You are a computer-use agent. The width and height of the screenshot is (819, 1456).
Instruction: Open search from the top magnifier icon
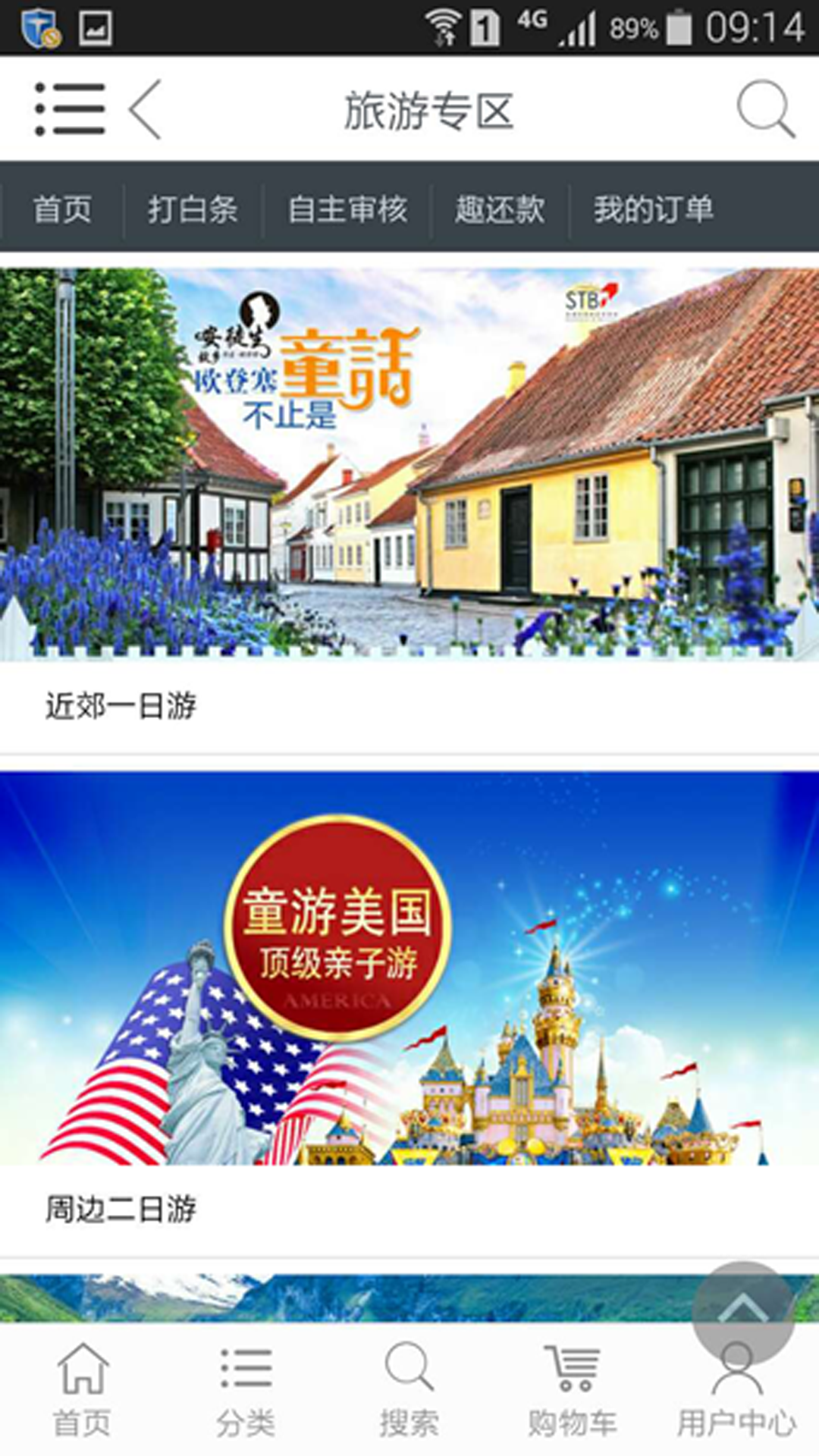(x=766, y=109)
